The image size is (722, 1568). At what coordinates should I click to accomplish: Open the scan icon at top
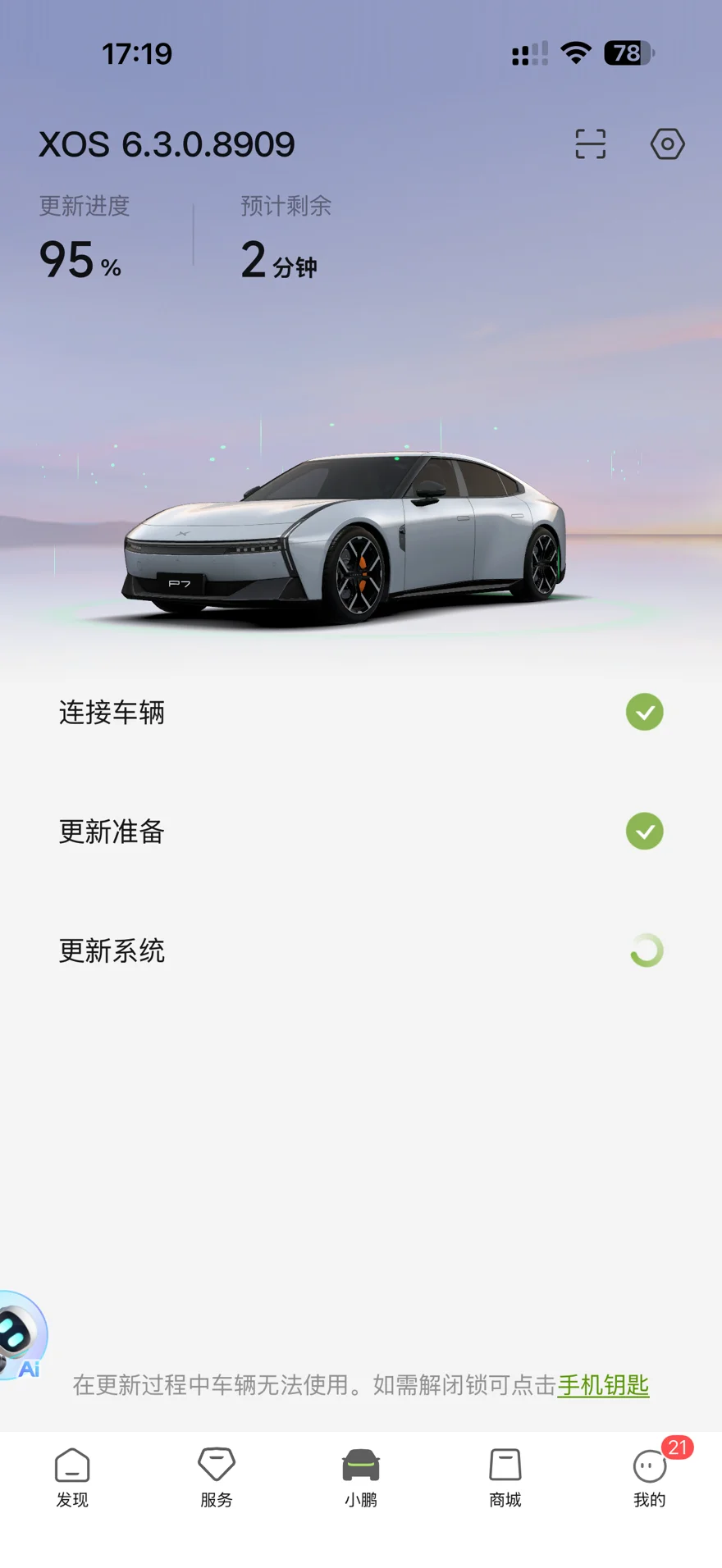tap(590, 144)
